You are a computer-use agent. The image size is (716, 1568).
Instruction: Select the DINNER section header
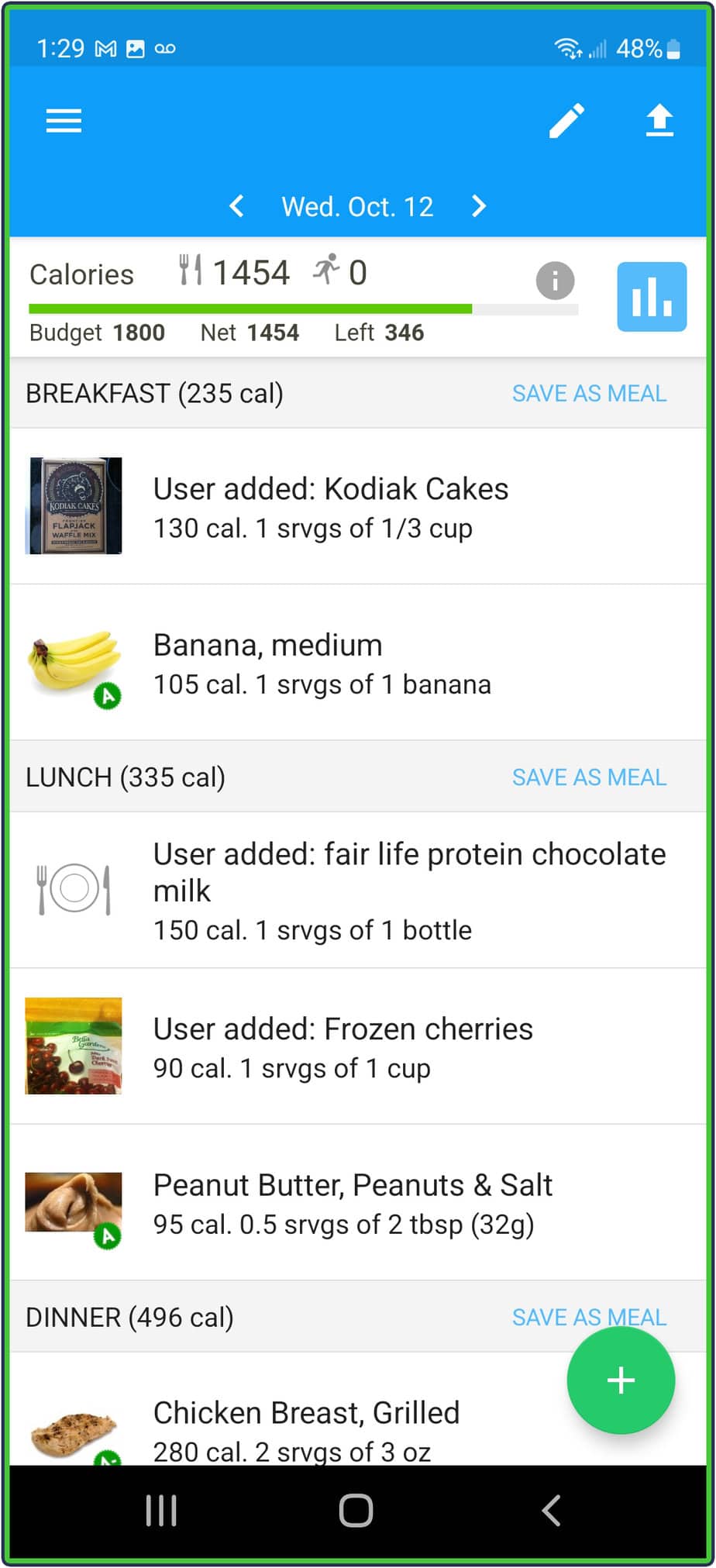coord(129,1316)
